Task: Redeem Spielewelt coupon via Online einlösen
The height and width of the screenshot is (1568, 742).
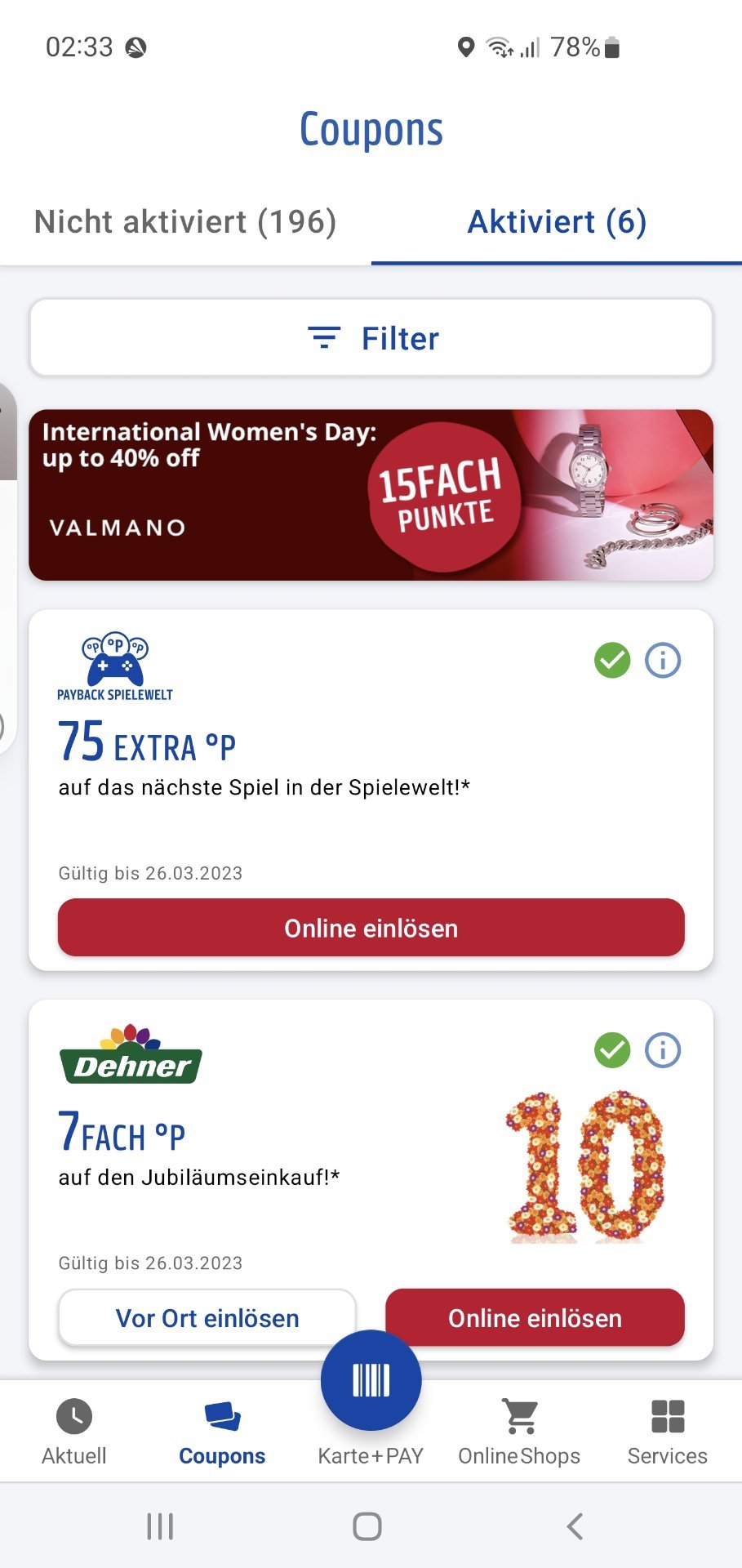Action: 371,928
